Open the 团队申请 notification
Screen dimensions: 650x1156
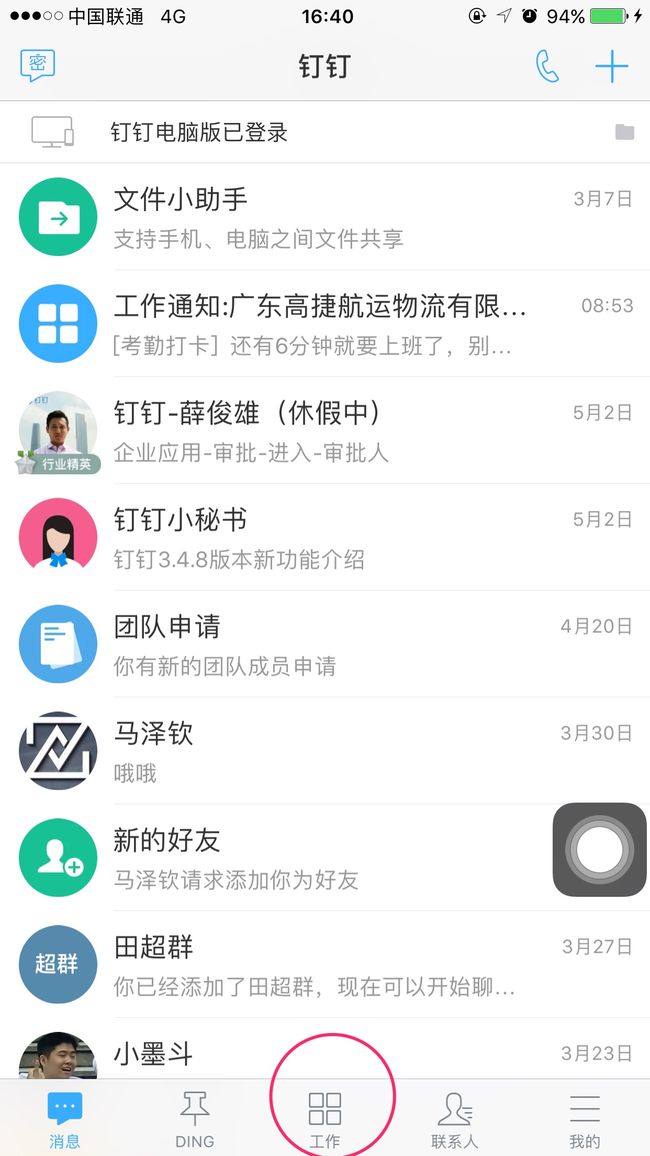coord(325,644)
